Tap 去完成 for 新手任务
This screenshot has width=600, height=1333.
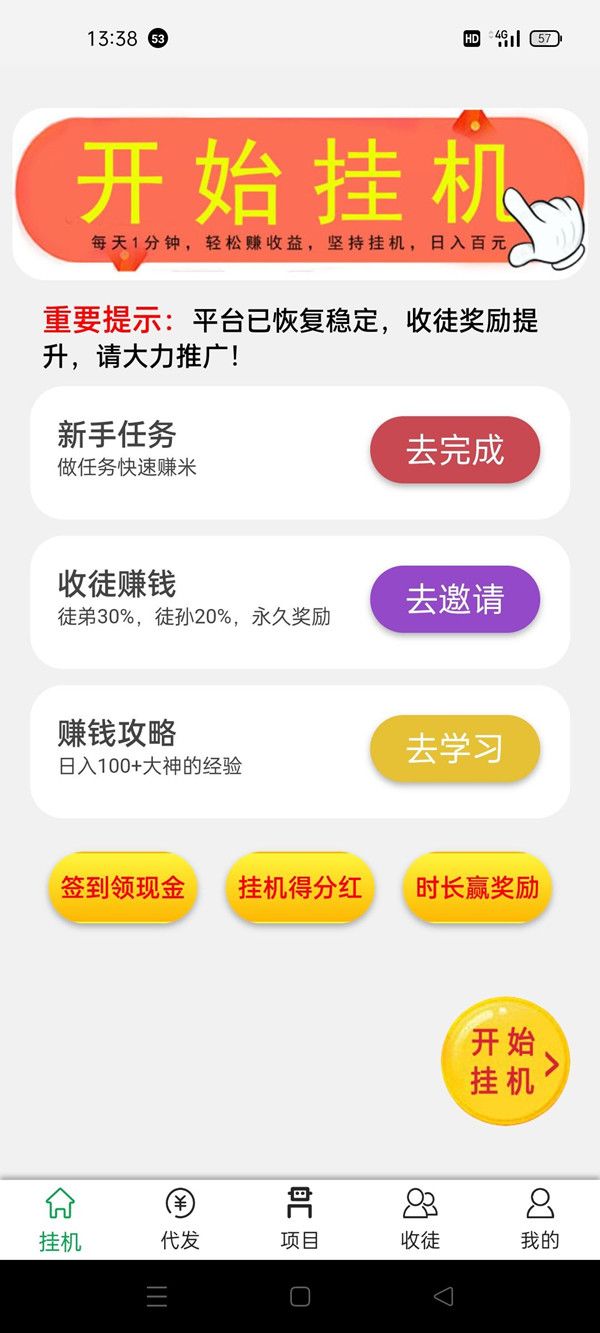click(455, 450)
